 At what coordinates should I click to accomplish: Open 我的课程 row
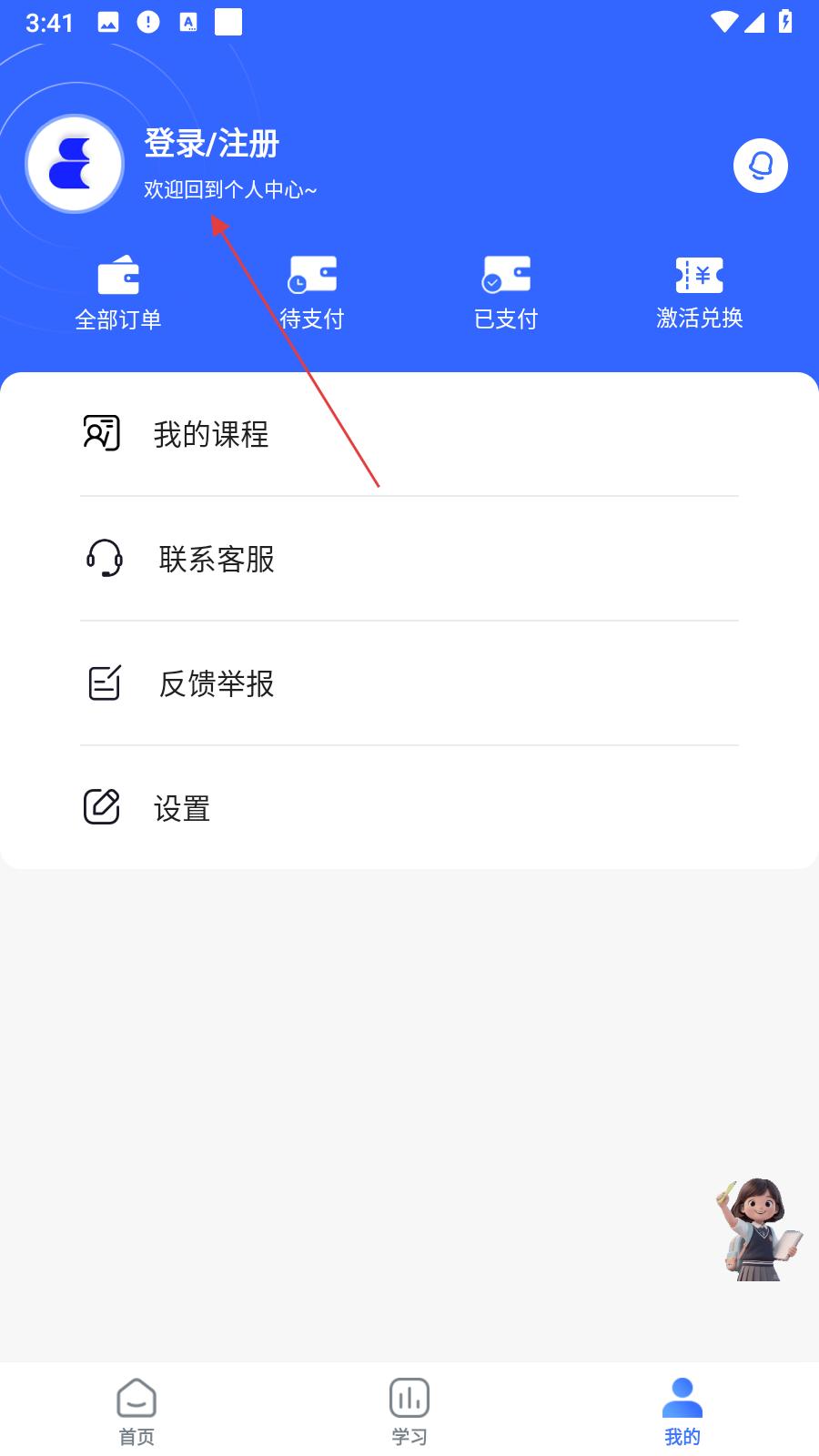coord(409,434)
